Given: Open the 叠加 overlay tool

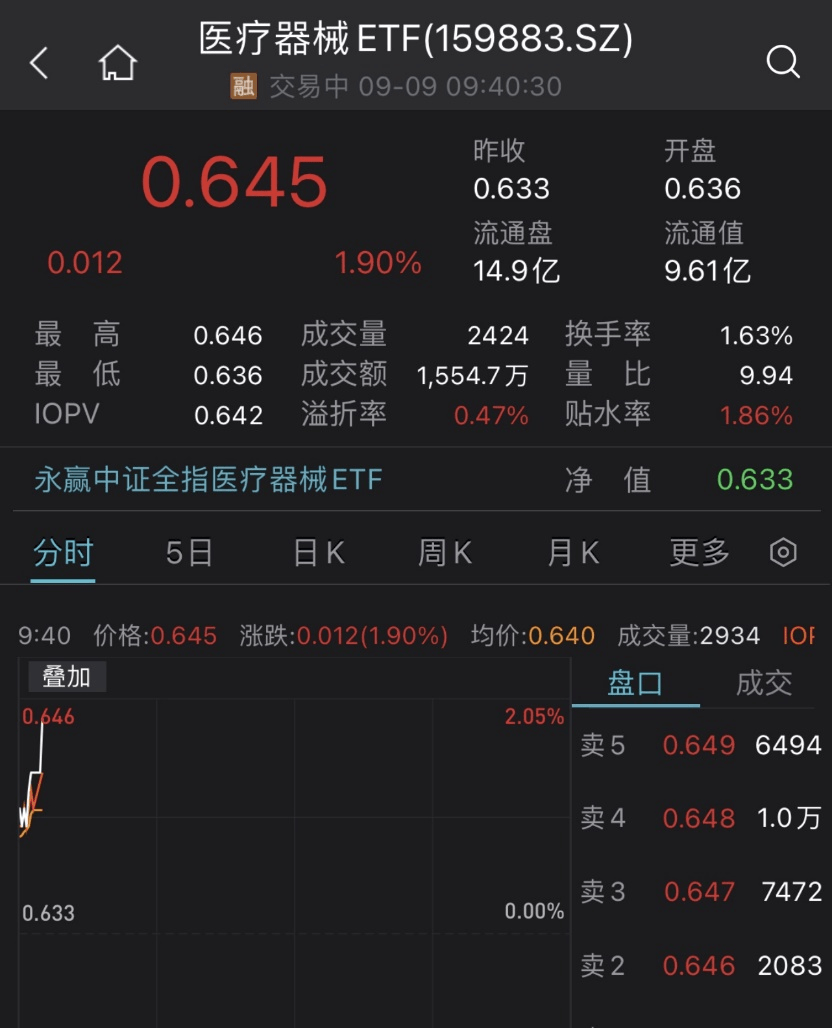Looking at the screenshot, I should pyautogui.click(x=64, y=677).
